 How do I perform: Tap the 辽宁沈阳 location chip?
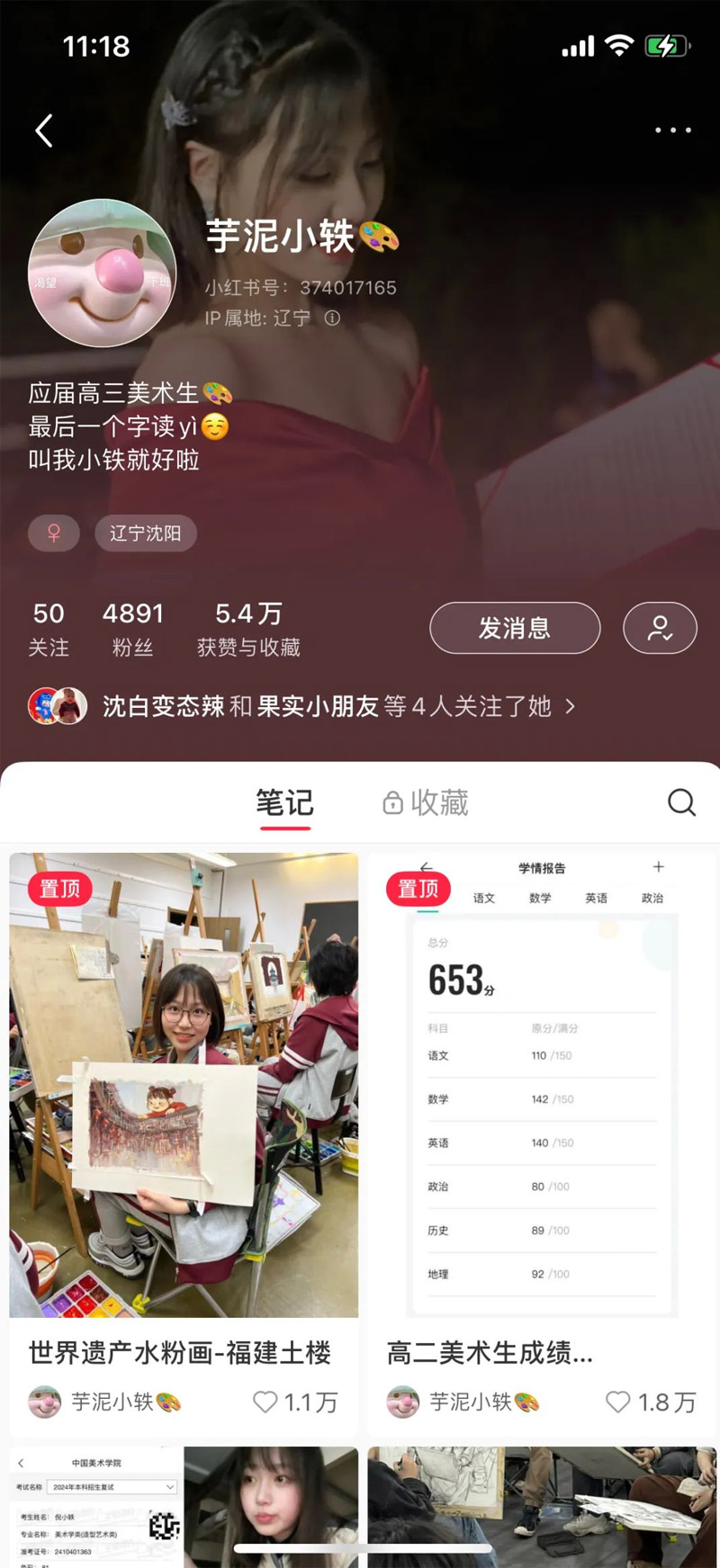[x=146, y=533]
